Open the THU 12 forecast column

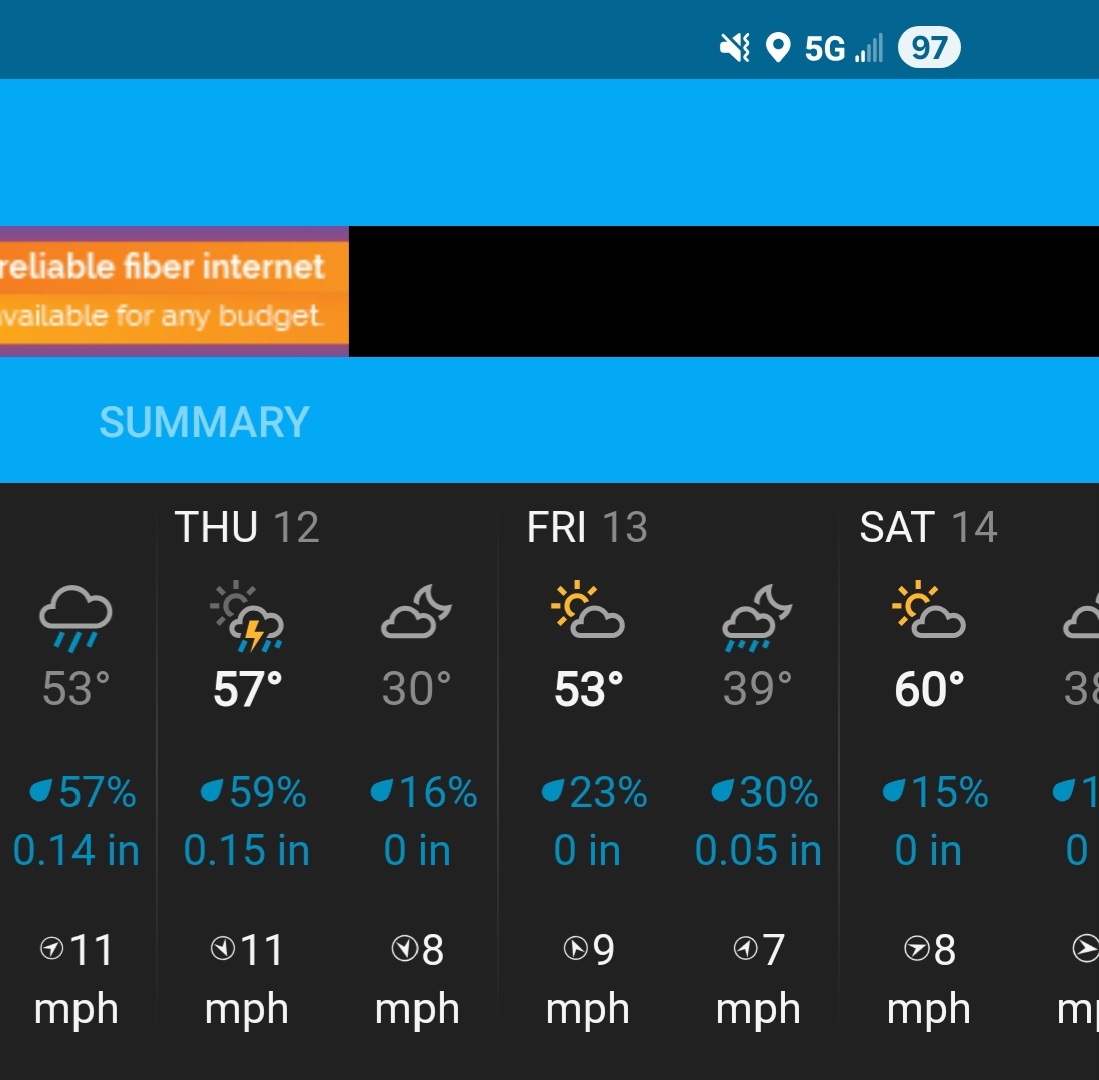click(x=247, y=528)
